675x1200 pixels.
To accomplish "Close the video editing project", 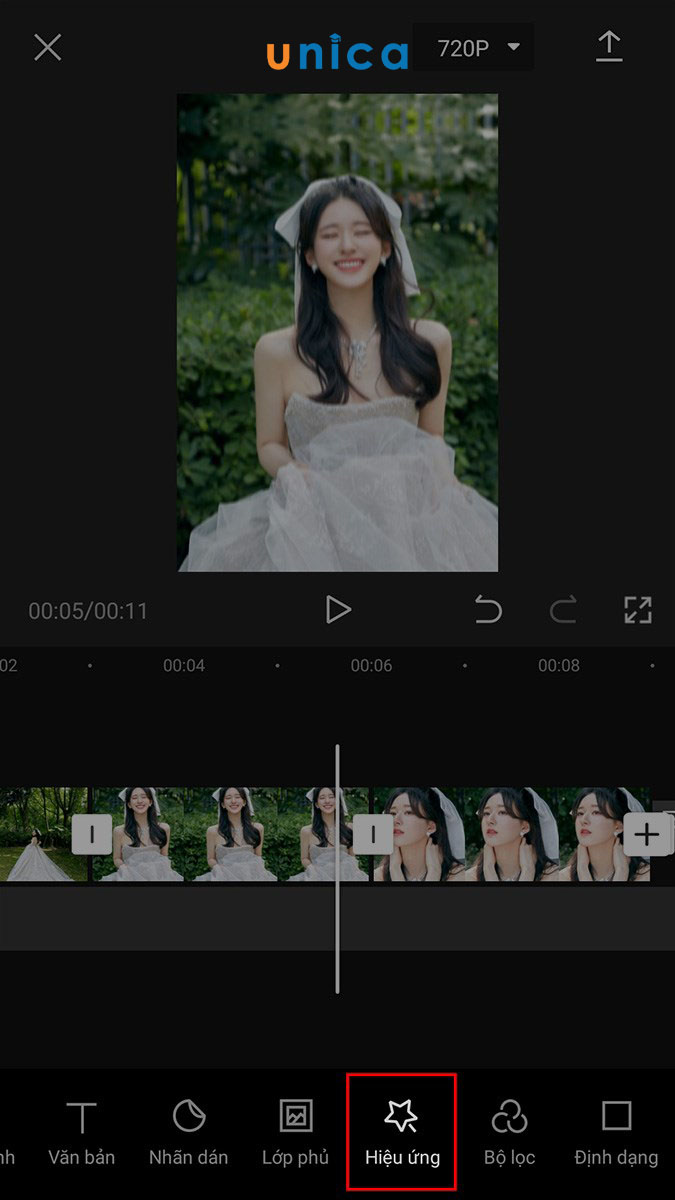I will click(47, 47).
